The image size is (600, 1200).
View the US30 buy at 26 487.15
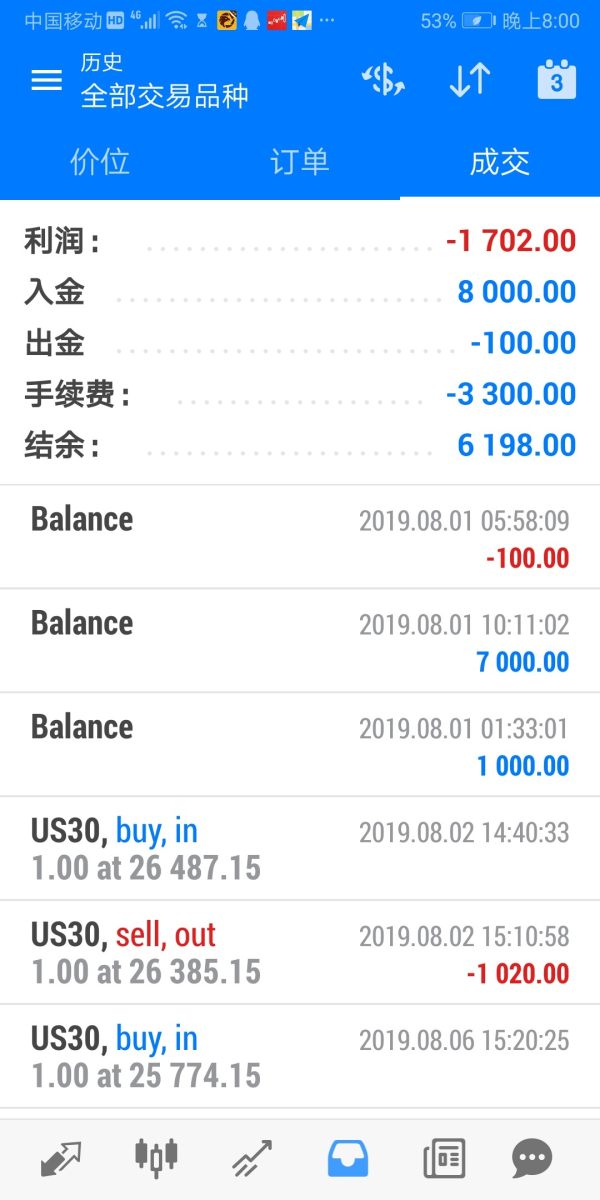tap(300, 849)
